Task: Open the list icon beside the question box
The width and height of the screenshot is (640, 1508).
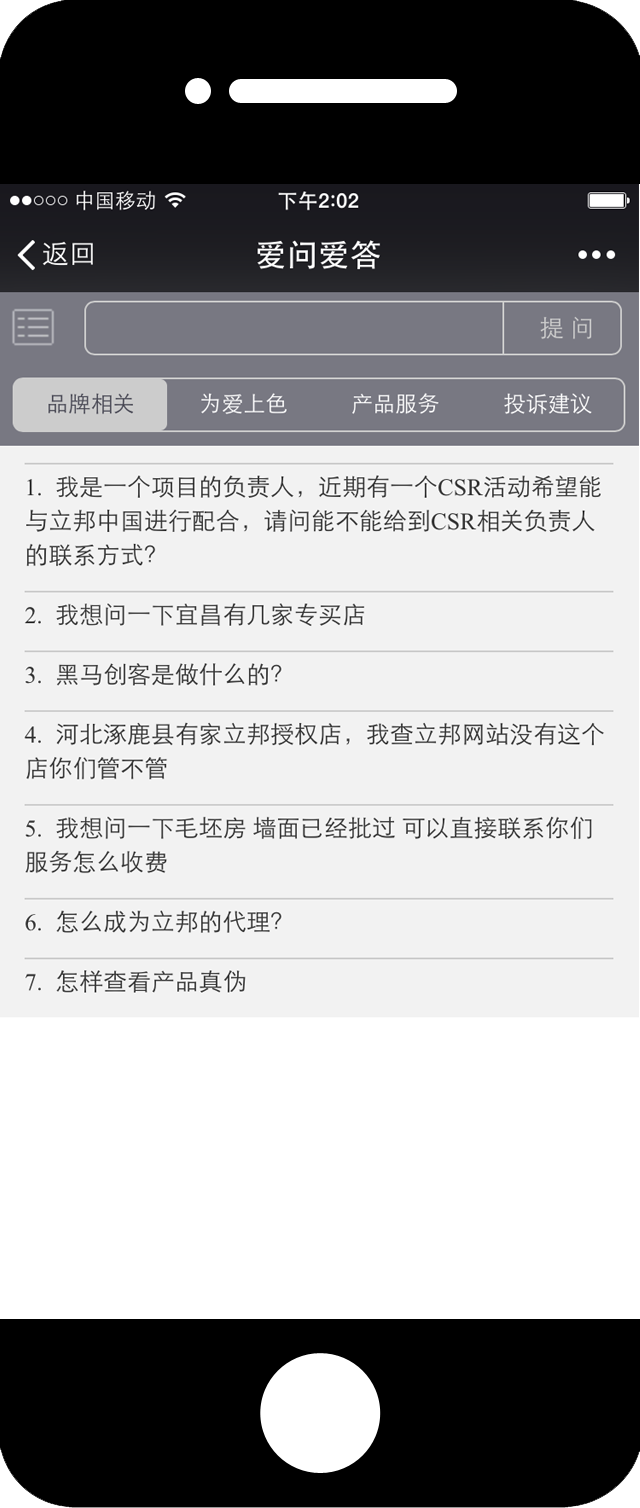Action: [33, 328]
